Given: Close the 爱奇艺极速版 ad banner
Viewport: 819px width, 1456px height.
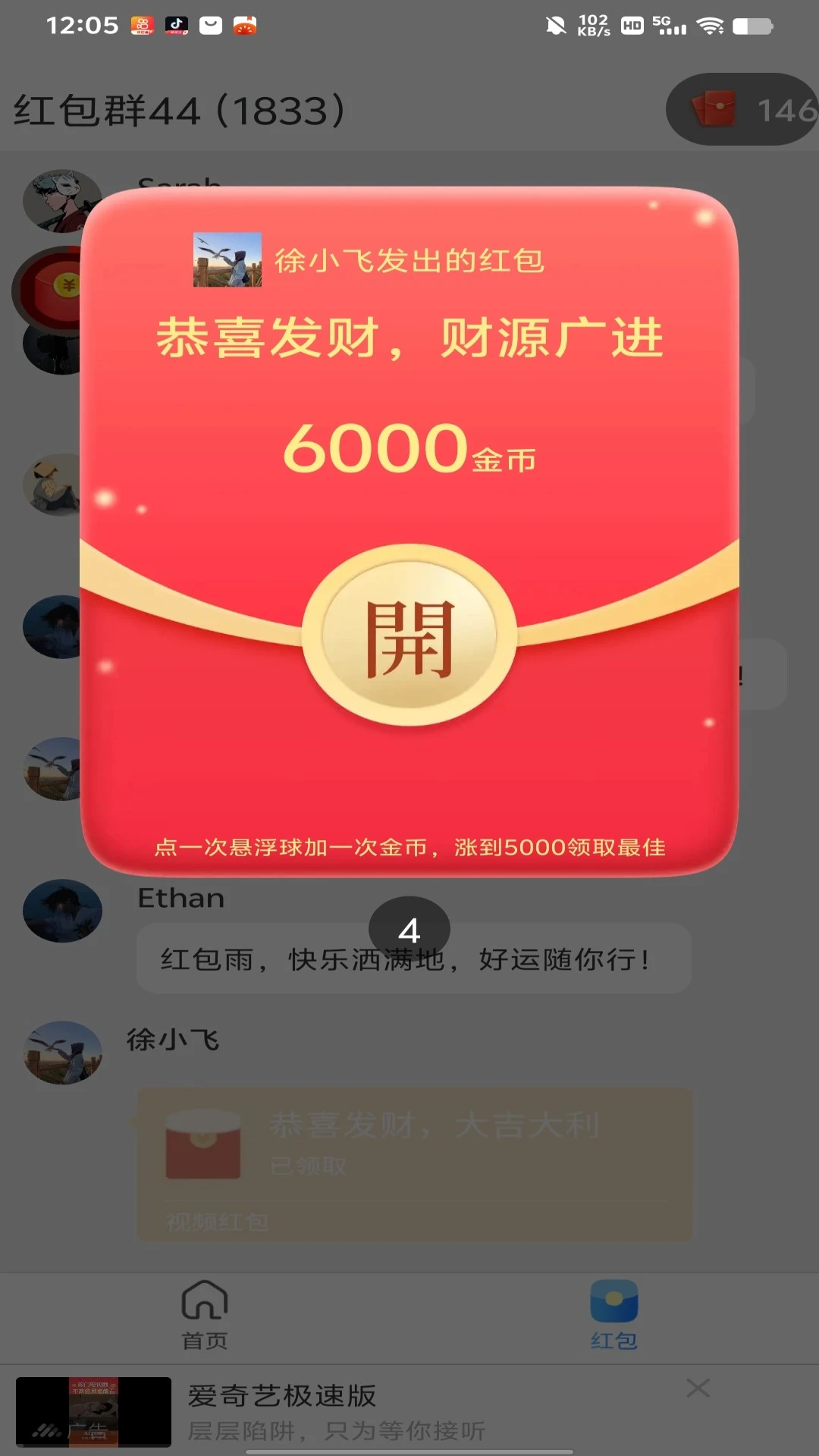Looking at the screenshot, I should click(x=698, y=1389).
